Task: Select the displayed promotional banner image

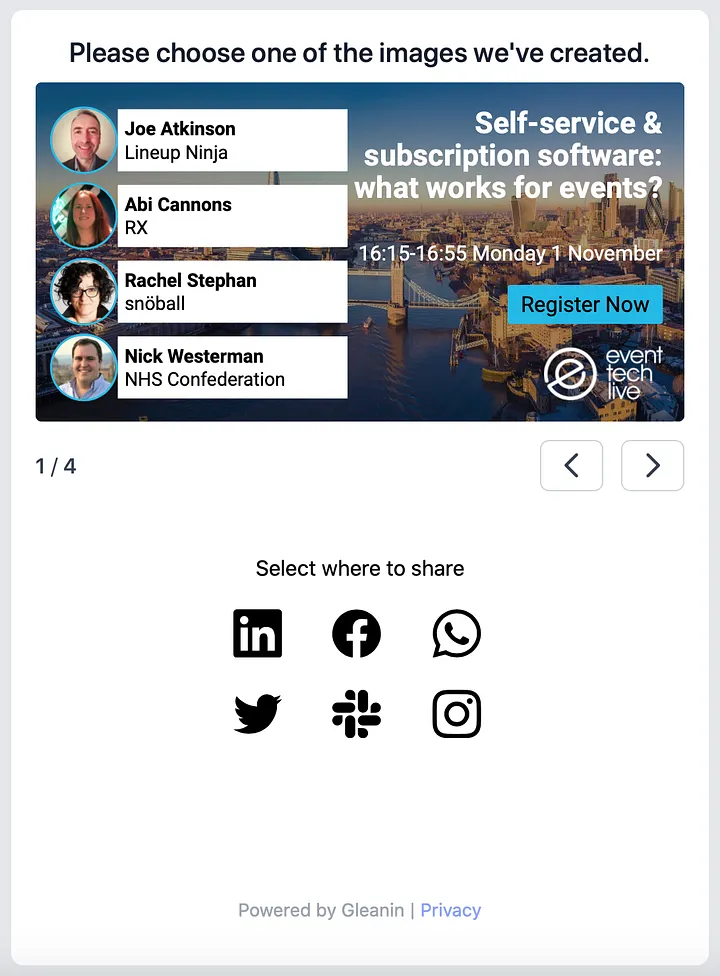Action: pos(360,250)
